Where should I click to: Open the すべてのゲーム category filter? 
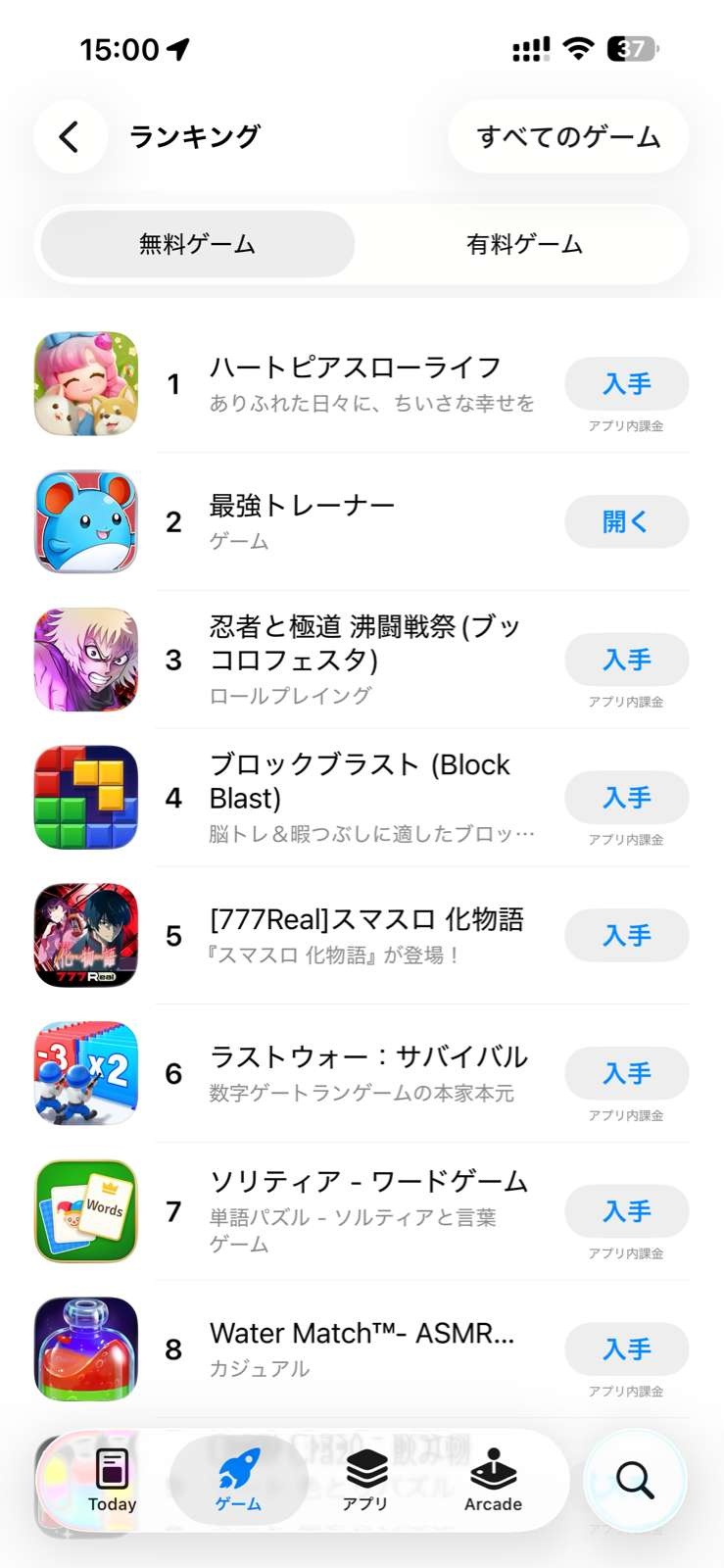pos(568,137)
